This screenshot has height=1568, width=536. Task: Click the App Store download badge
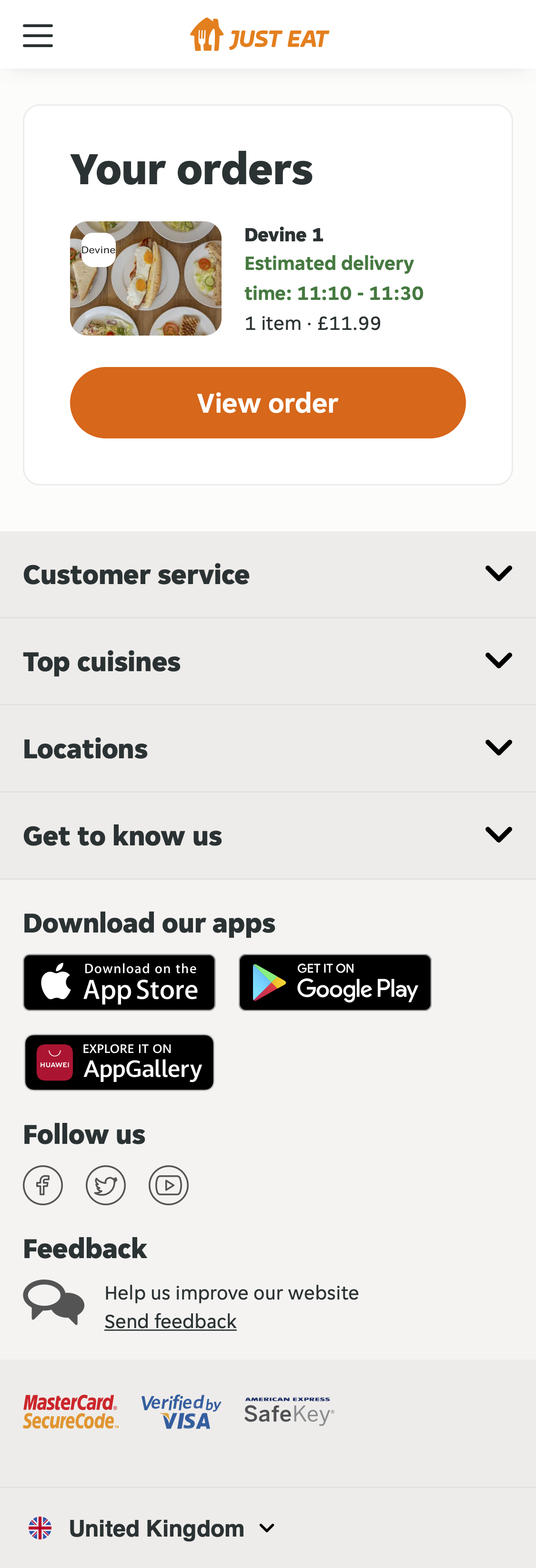coord(119,982)
